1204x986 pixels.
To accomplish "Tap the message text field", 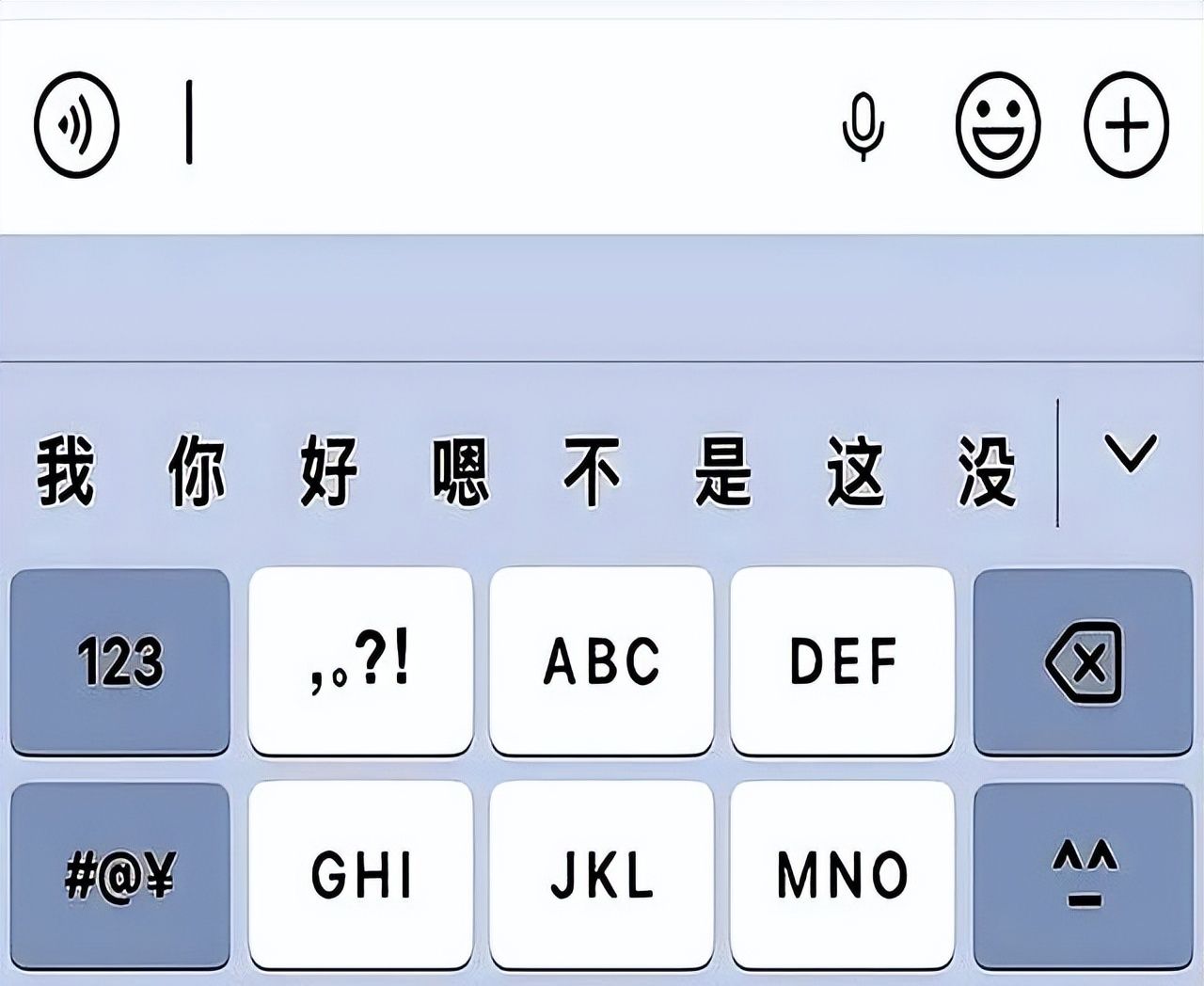I will click(499, 124).
